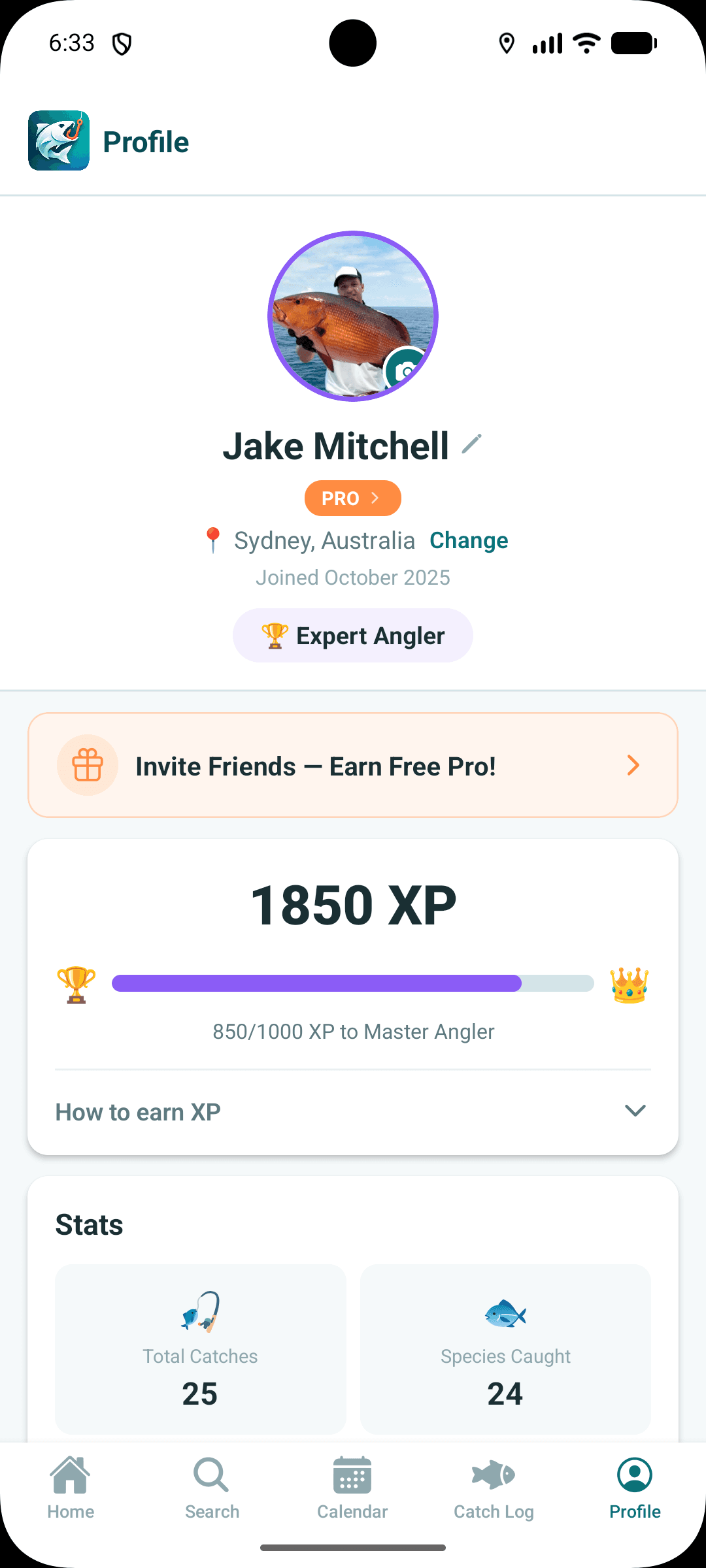The width and height of the screenshot is (706, 1568).
Task: Click Change to update location
Action: 469,540
